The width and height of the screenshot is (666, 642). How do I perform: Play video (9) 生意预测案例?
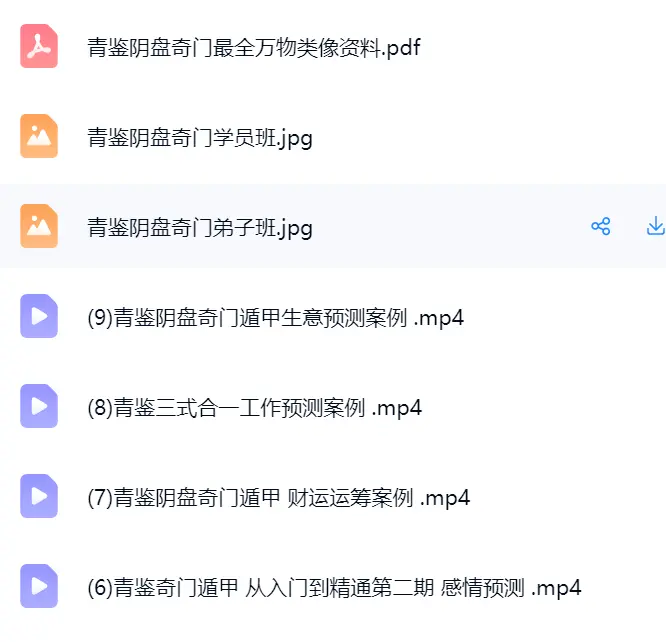(x=275, y=318)
